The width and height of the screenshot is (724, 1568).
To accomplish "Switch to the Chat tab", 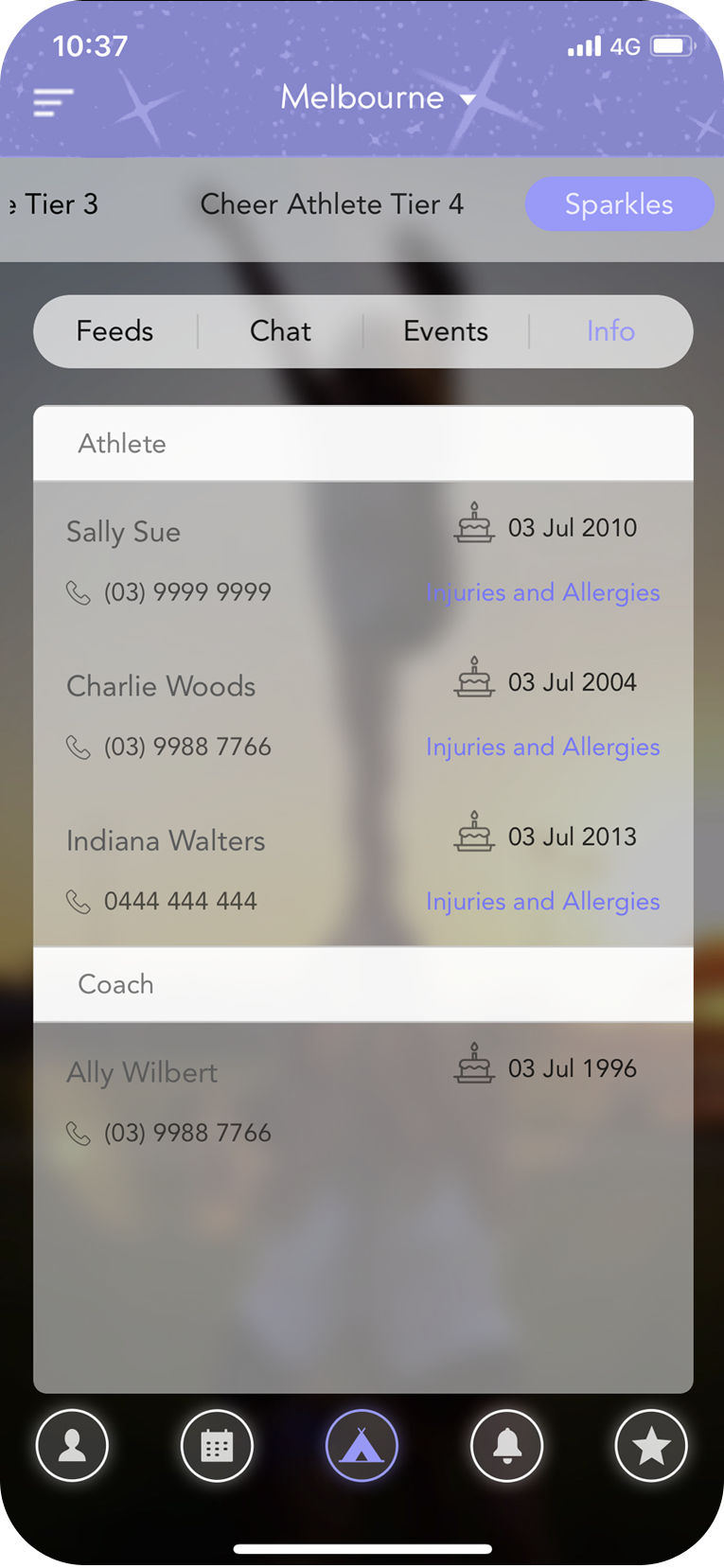I will [x=280, y=331].
